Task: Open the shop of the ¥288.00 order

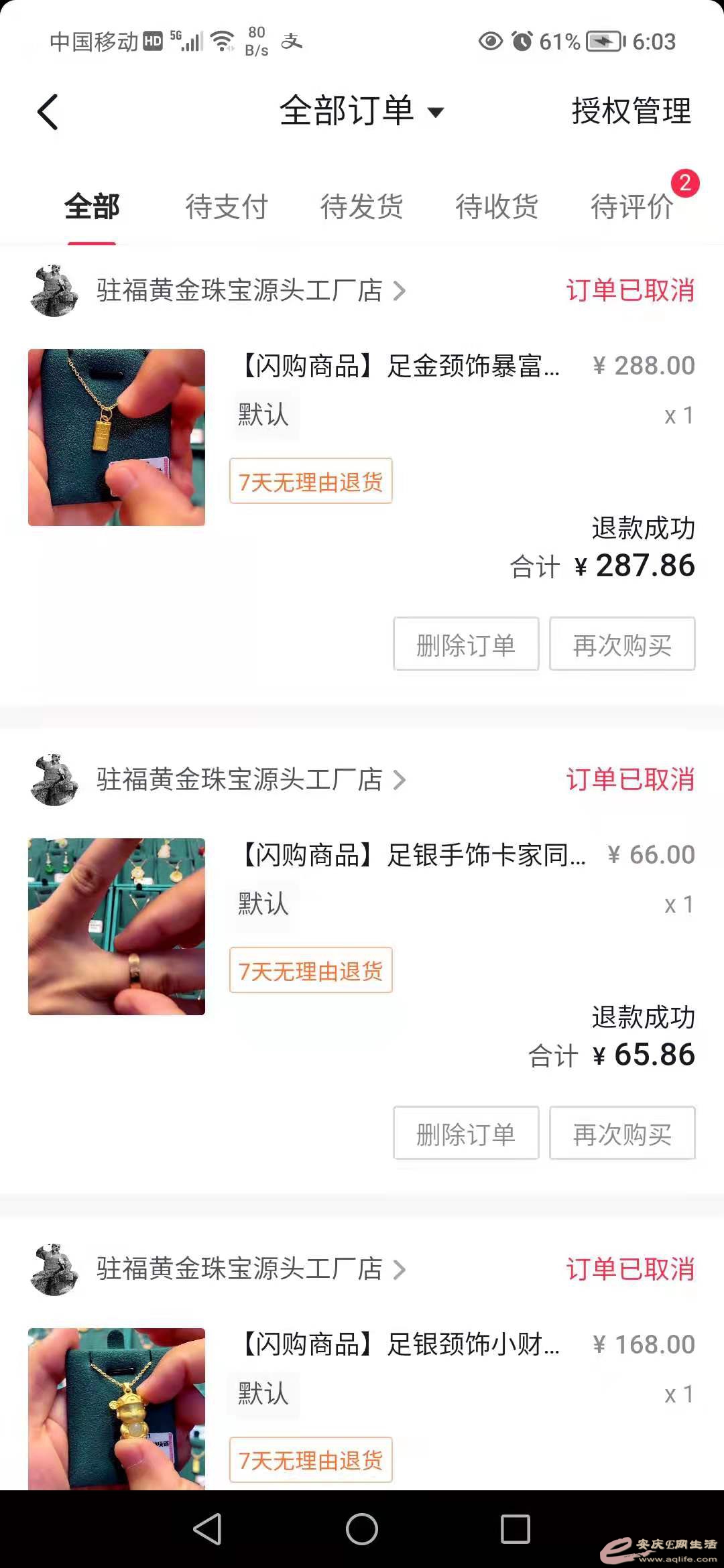Action: coord(239,291)
